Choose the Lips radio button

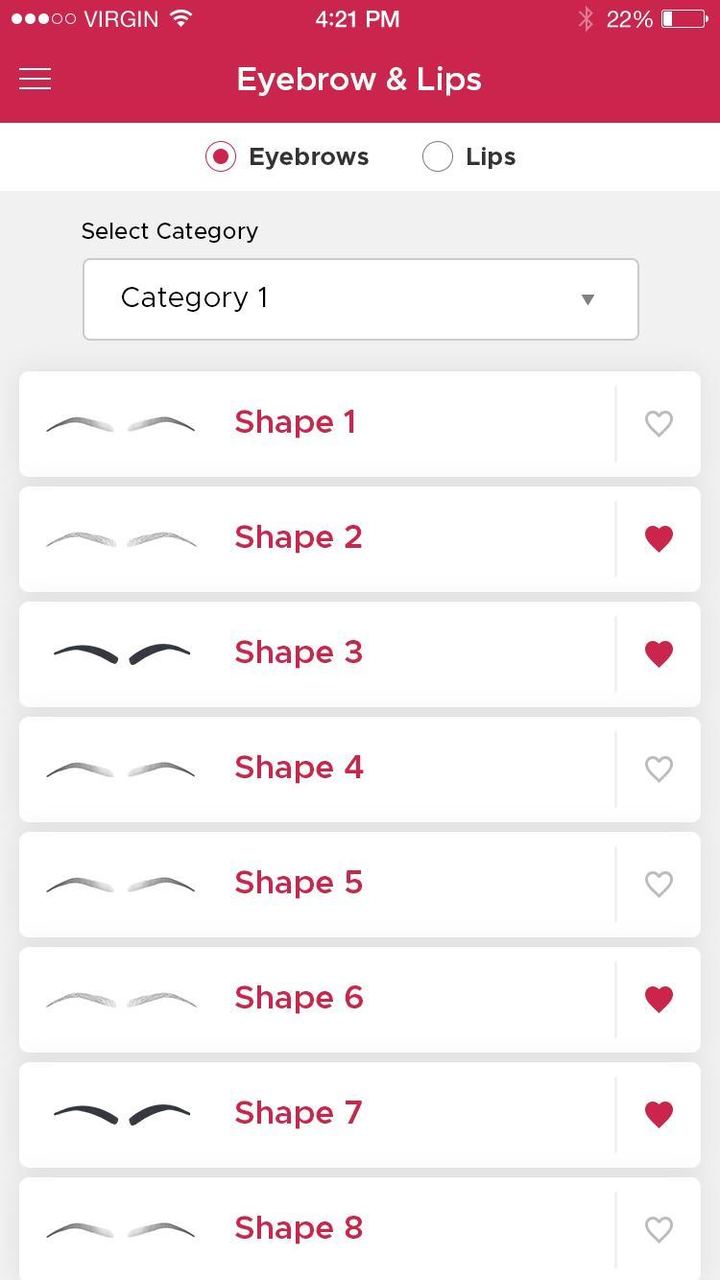(x=437, y=156)
